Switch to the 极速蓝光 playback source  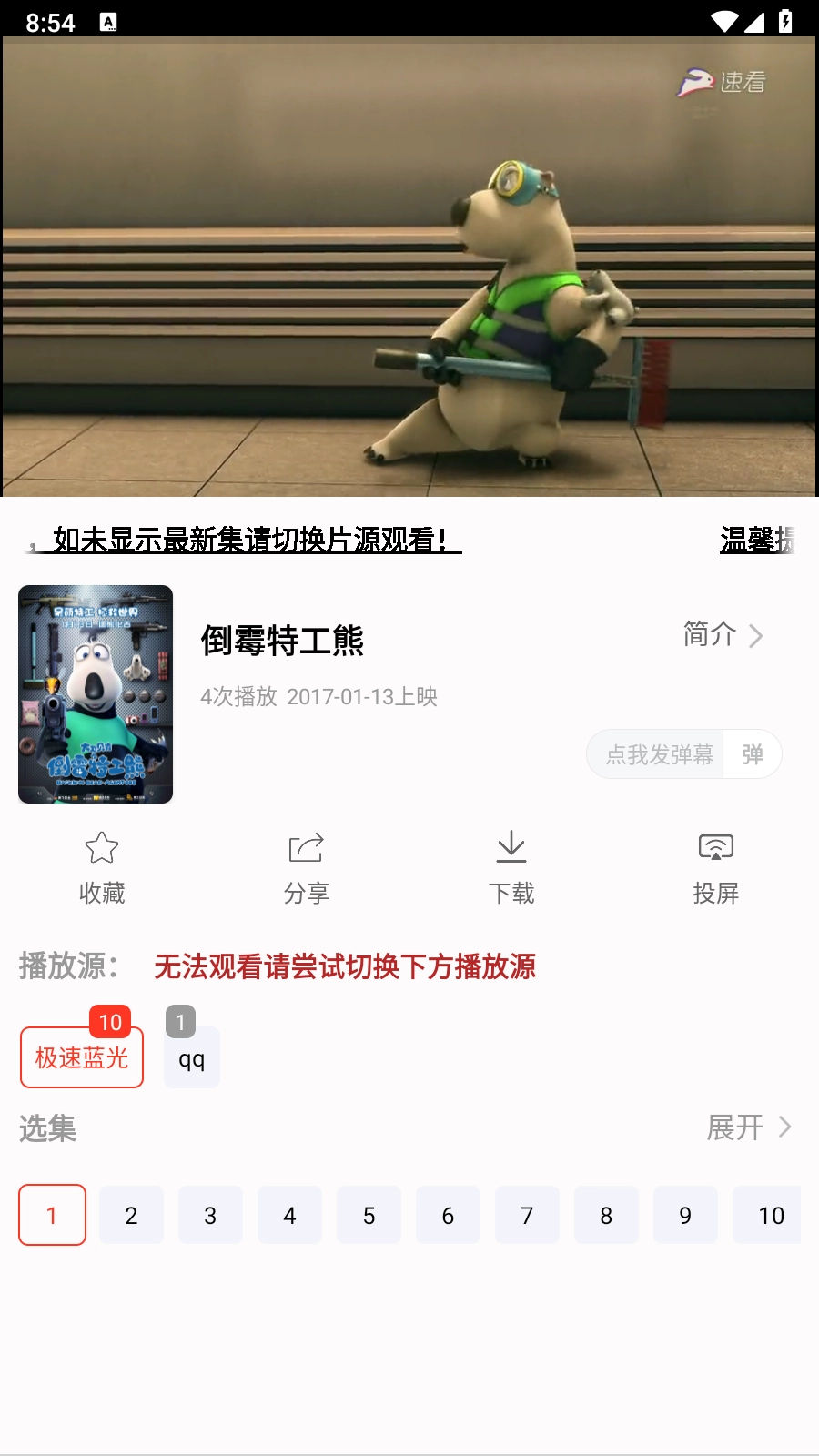tap(81, 1057)
